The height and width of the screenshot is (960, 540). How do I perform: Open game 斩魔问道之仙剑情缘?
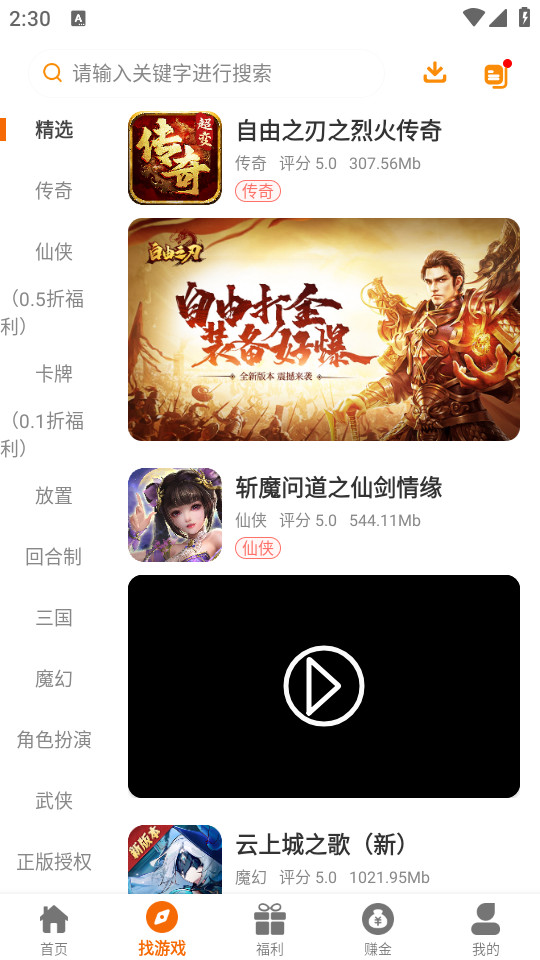324,515
